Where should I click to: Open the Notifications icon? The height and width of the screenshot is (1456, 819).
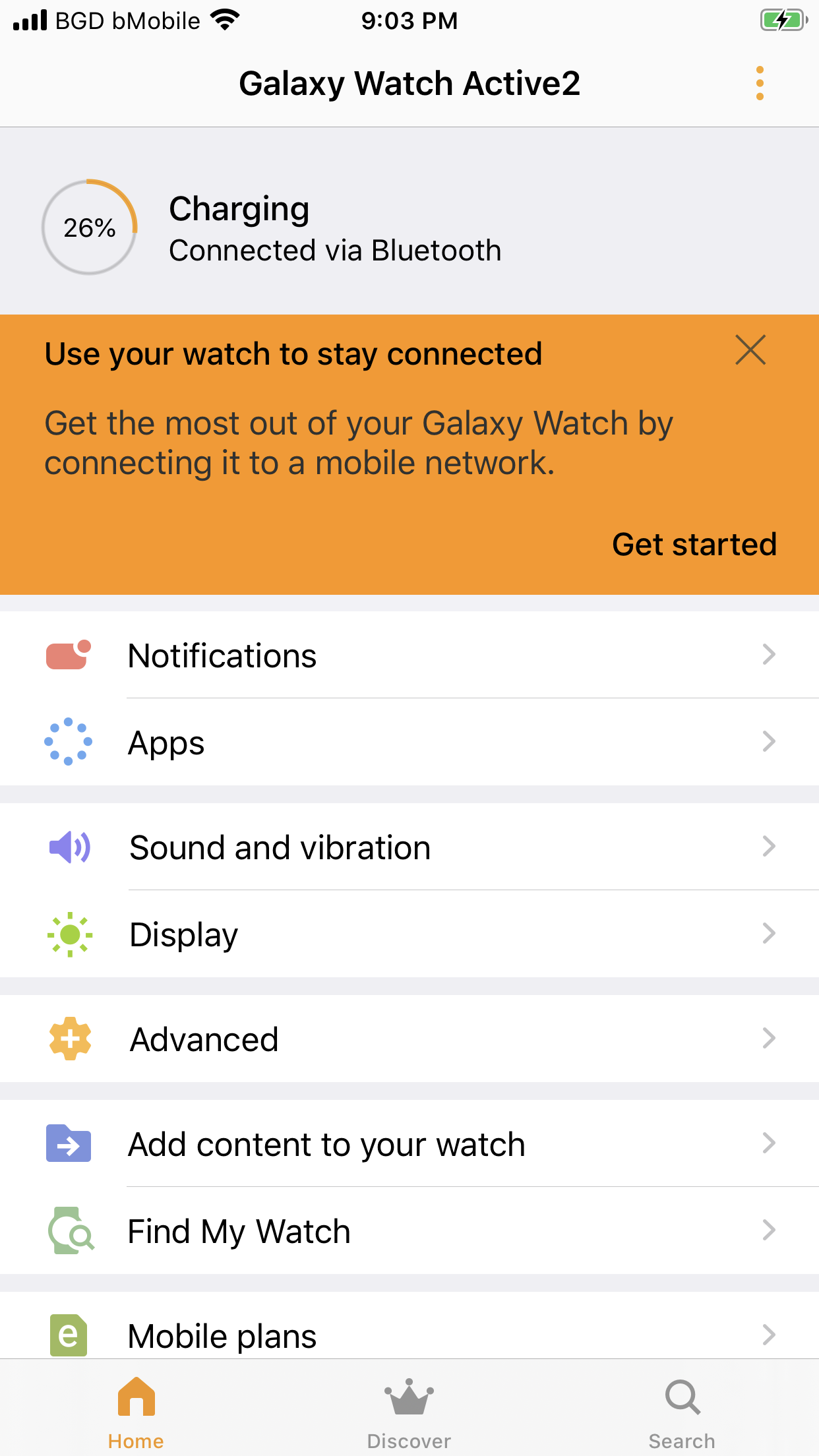point(69,655)
